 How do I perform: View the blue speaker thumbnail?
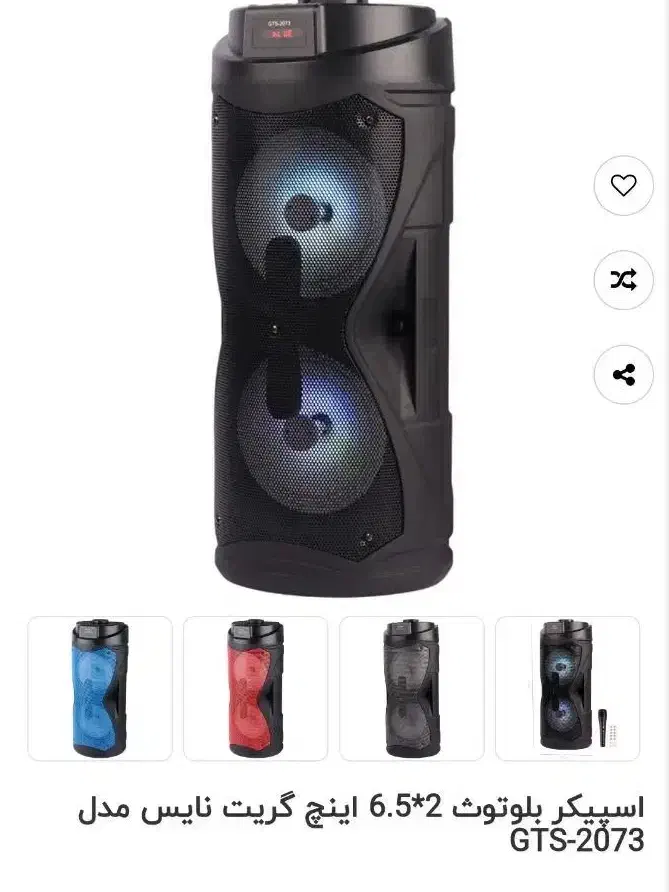100,688
